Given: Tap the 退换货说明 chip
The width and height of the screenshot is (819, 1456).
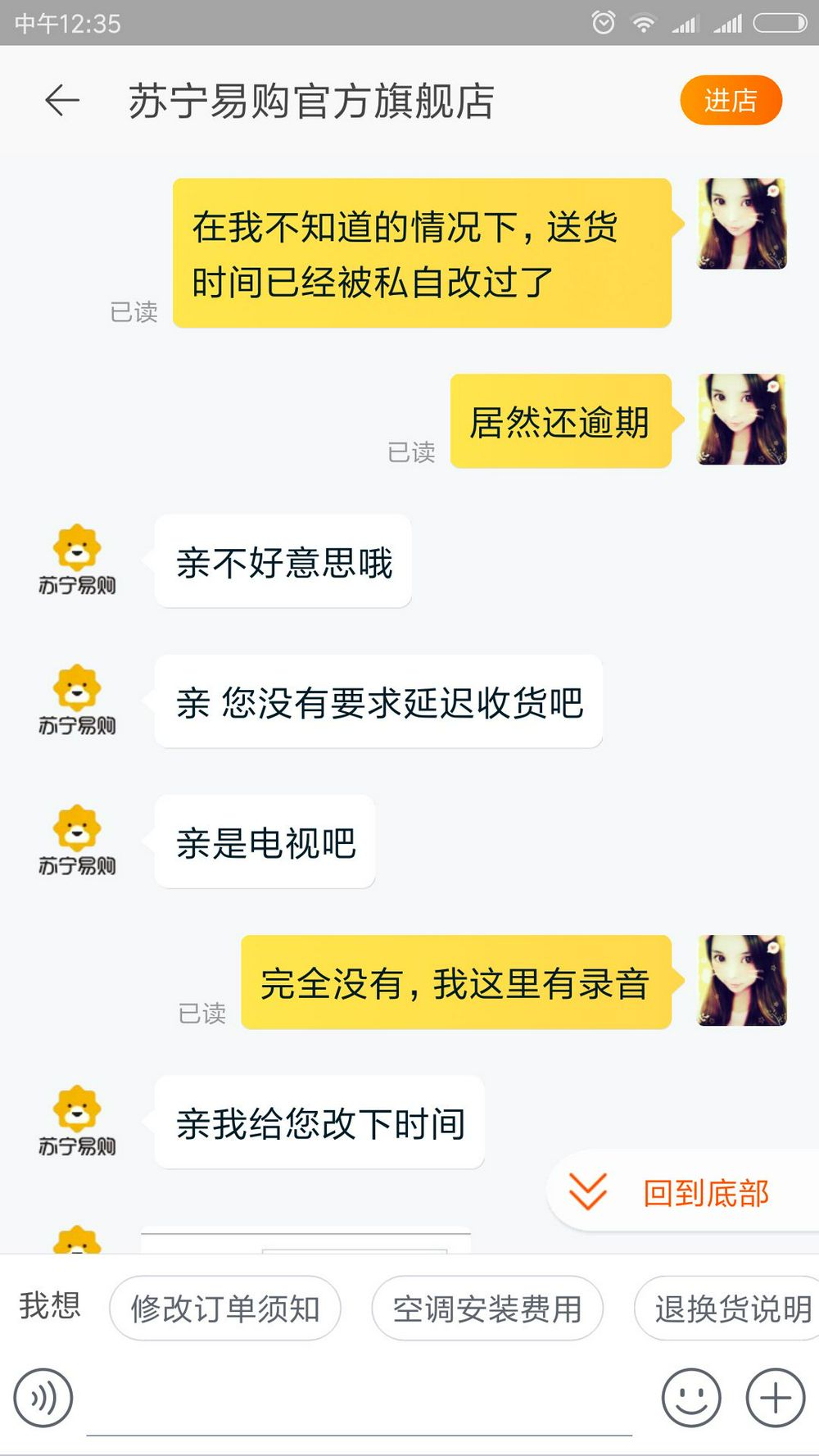Looking at the screenshot, I should [x=731, y=1308].
